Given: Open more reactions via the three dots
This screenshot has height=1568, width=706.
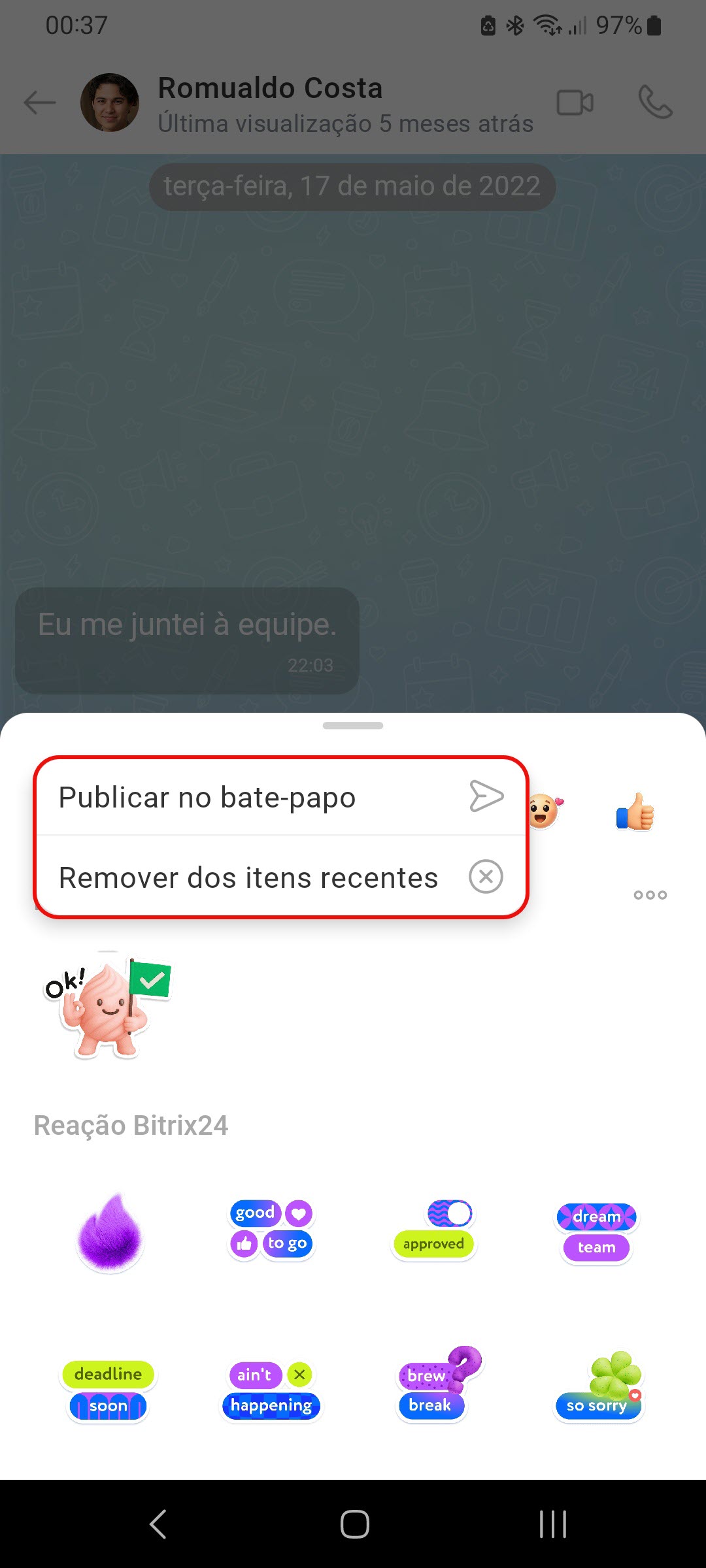Looking at the screenshot, I should (x=649, y=894).
